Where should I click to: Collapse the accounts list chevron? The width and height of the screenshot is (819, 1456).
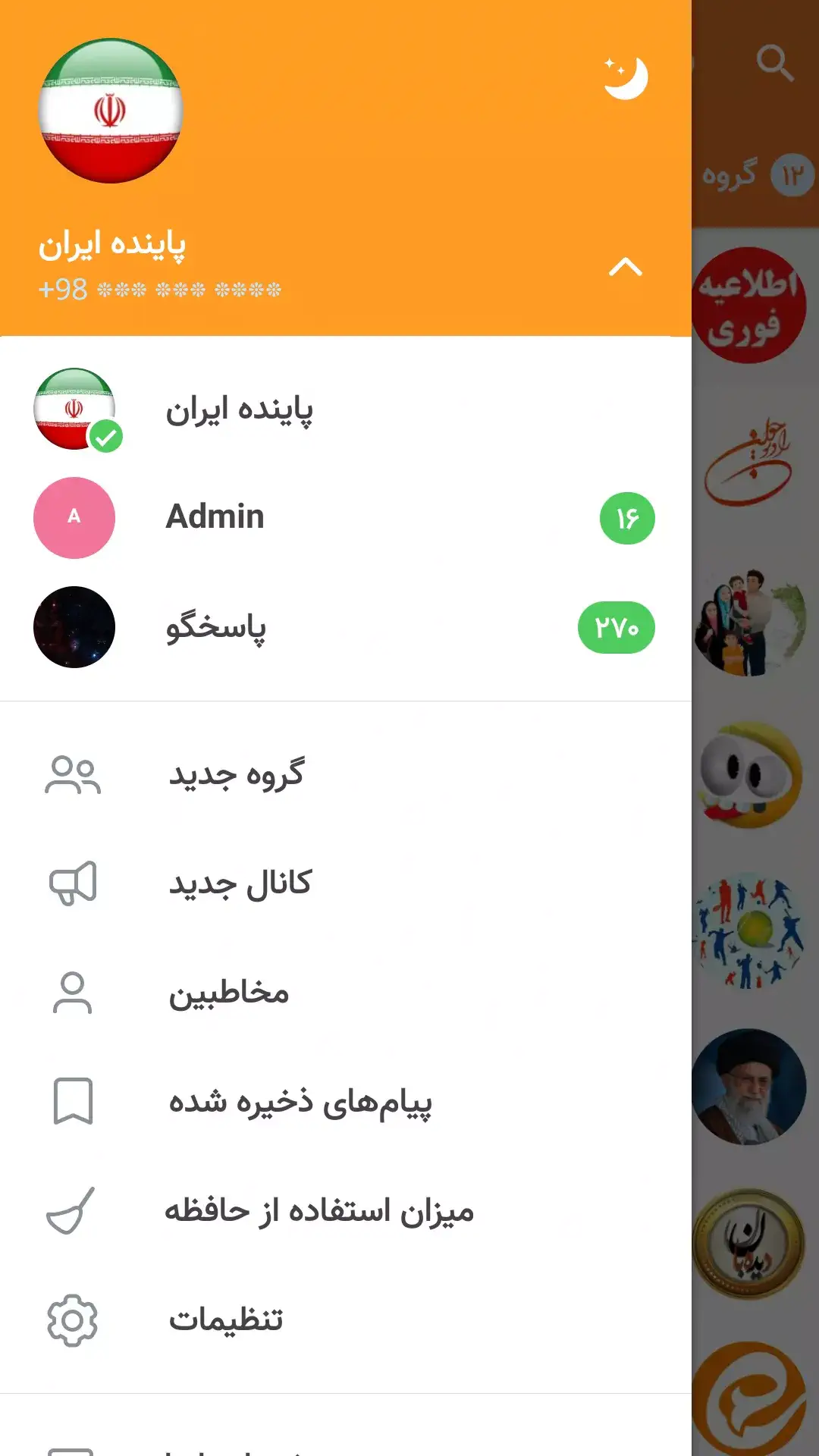click(x=626, y=267)
